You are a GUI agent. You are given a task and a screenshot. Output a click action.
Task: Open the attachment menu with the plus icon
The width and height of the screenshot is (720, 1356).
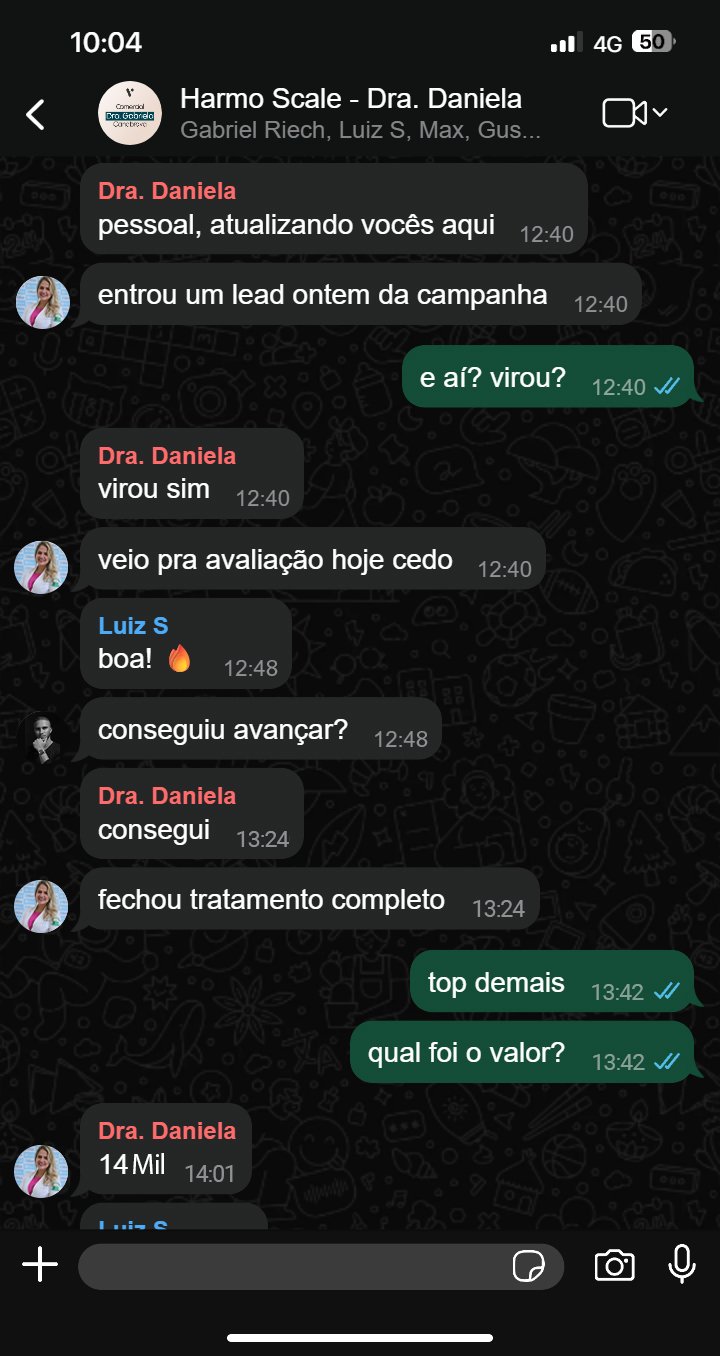(x=40, y=1264)
